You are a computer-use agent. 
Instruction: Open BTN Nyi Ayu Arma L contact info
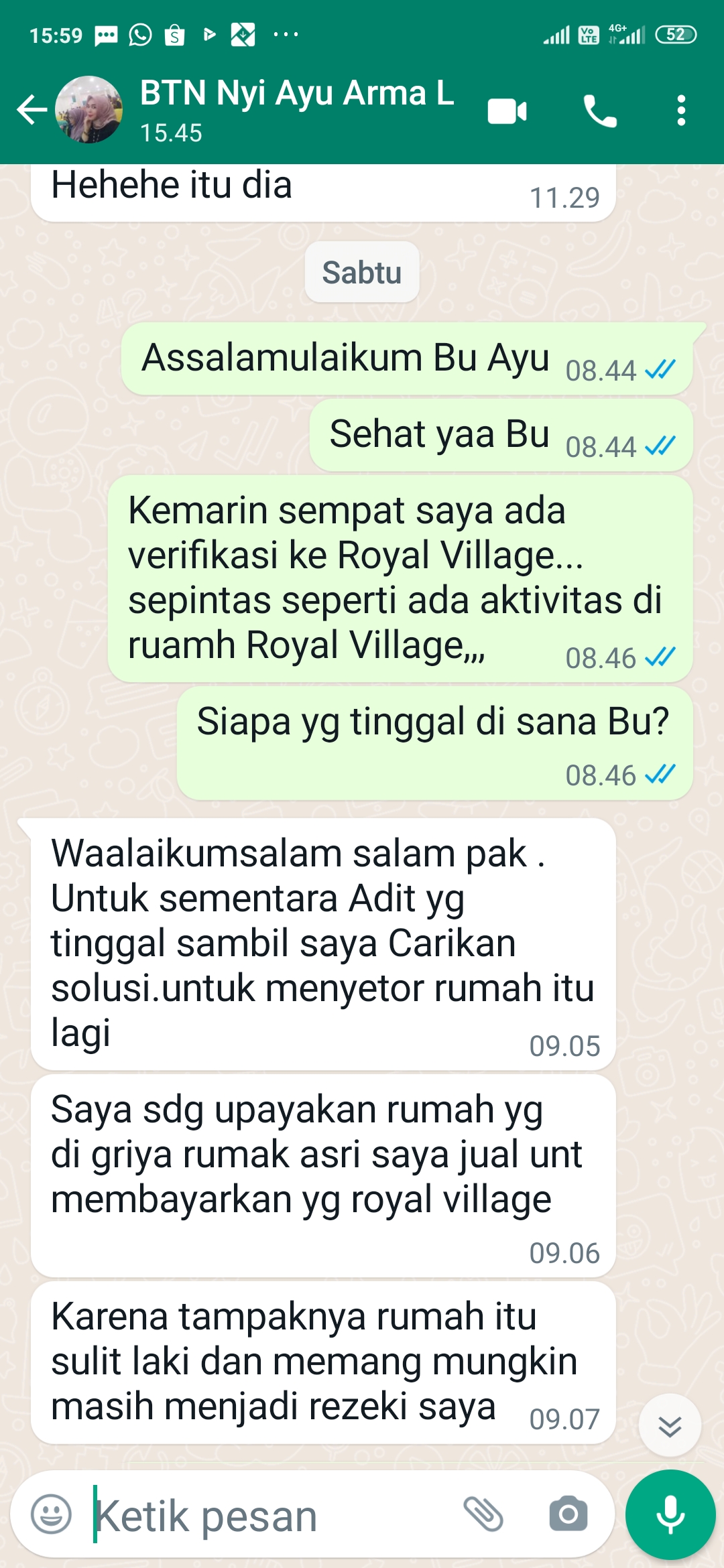[x=296, y=109]
